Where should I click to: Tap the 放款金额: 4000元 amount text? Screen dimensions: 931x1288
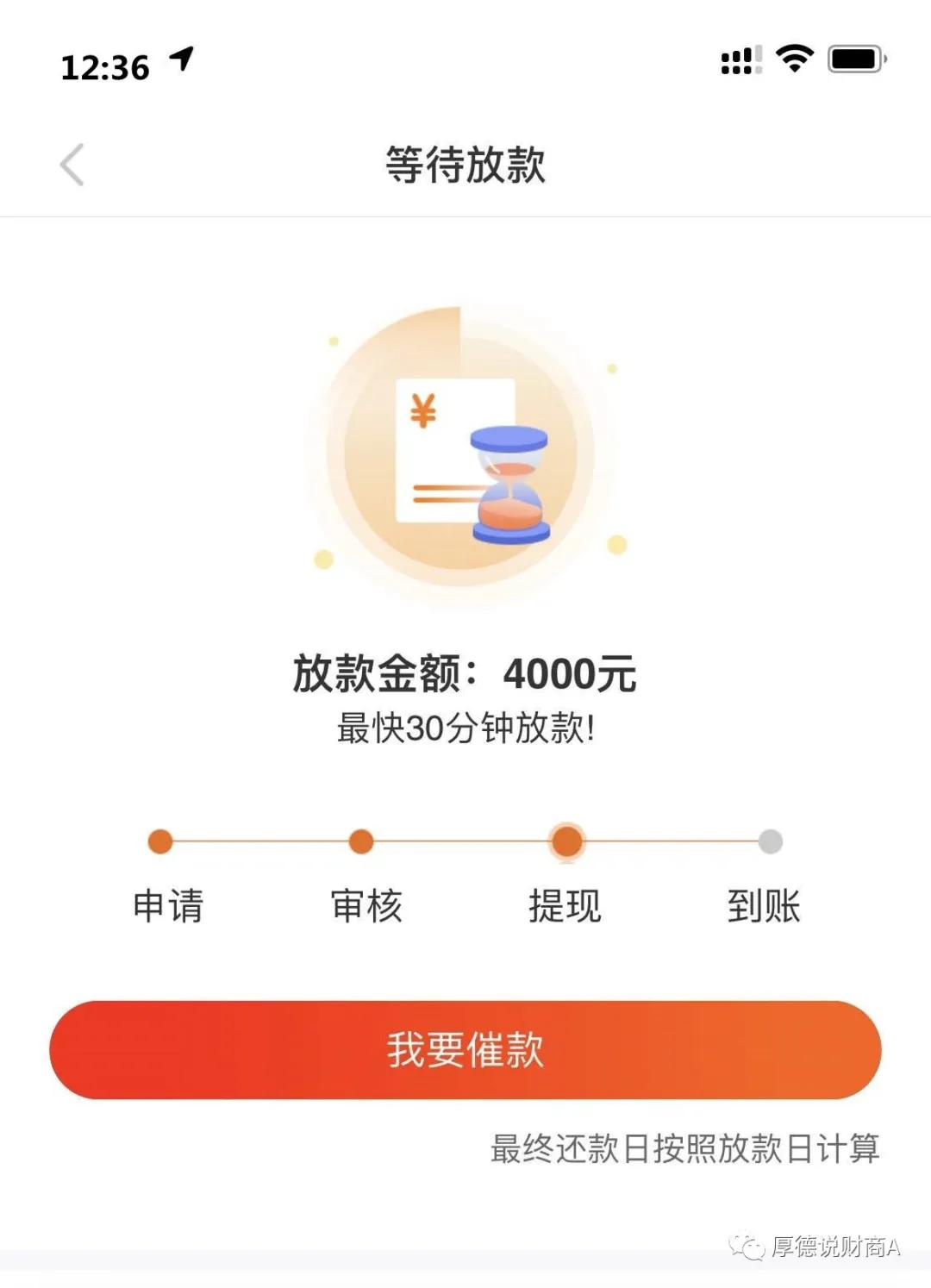pos(465,676)
